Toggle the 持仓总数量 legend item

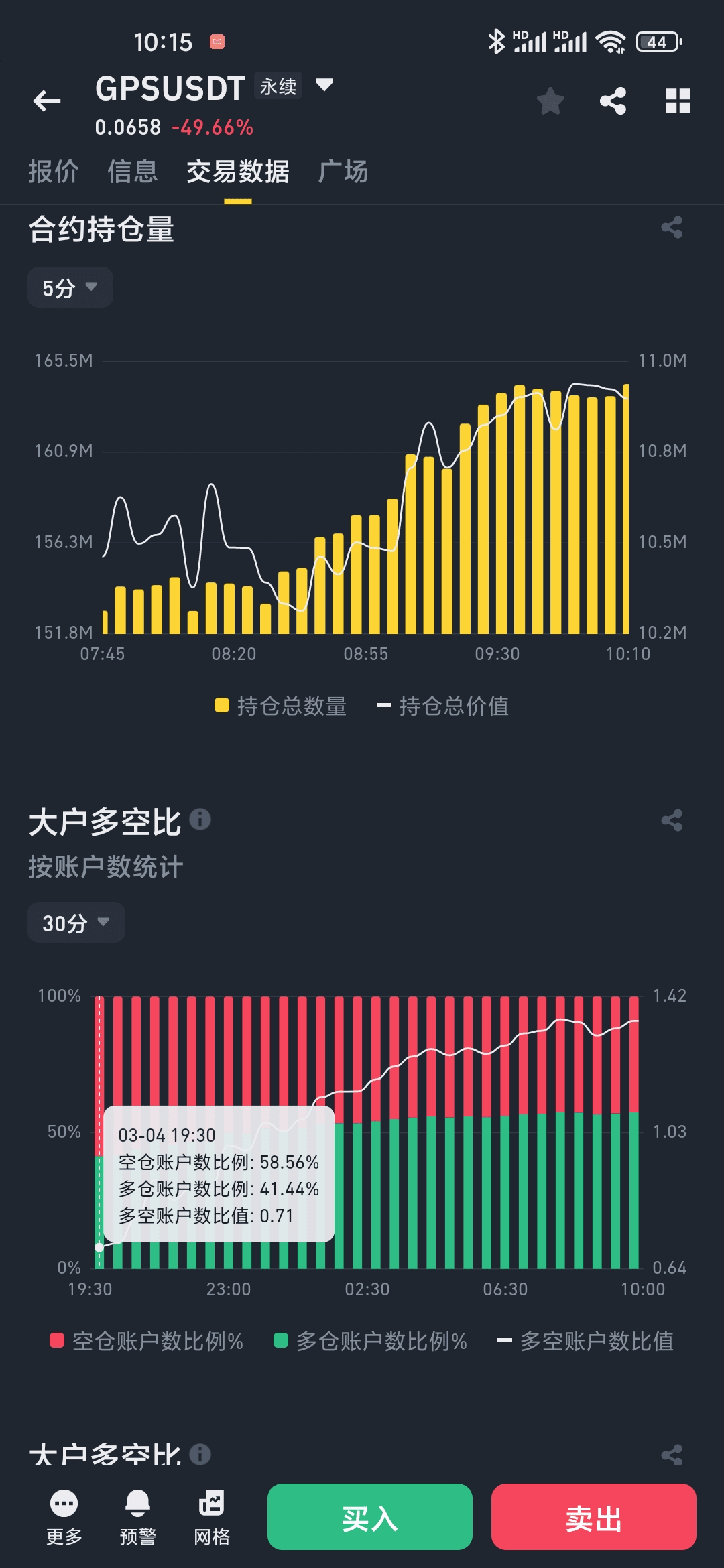281,706
